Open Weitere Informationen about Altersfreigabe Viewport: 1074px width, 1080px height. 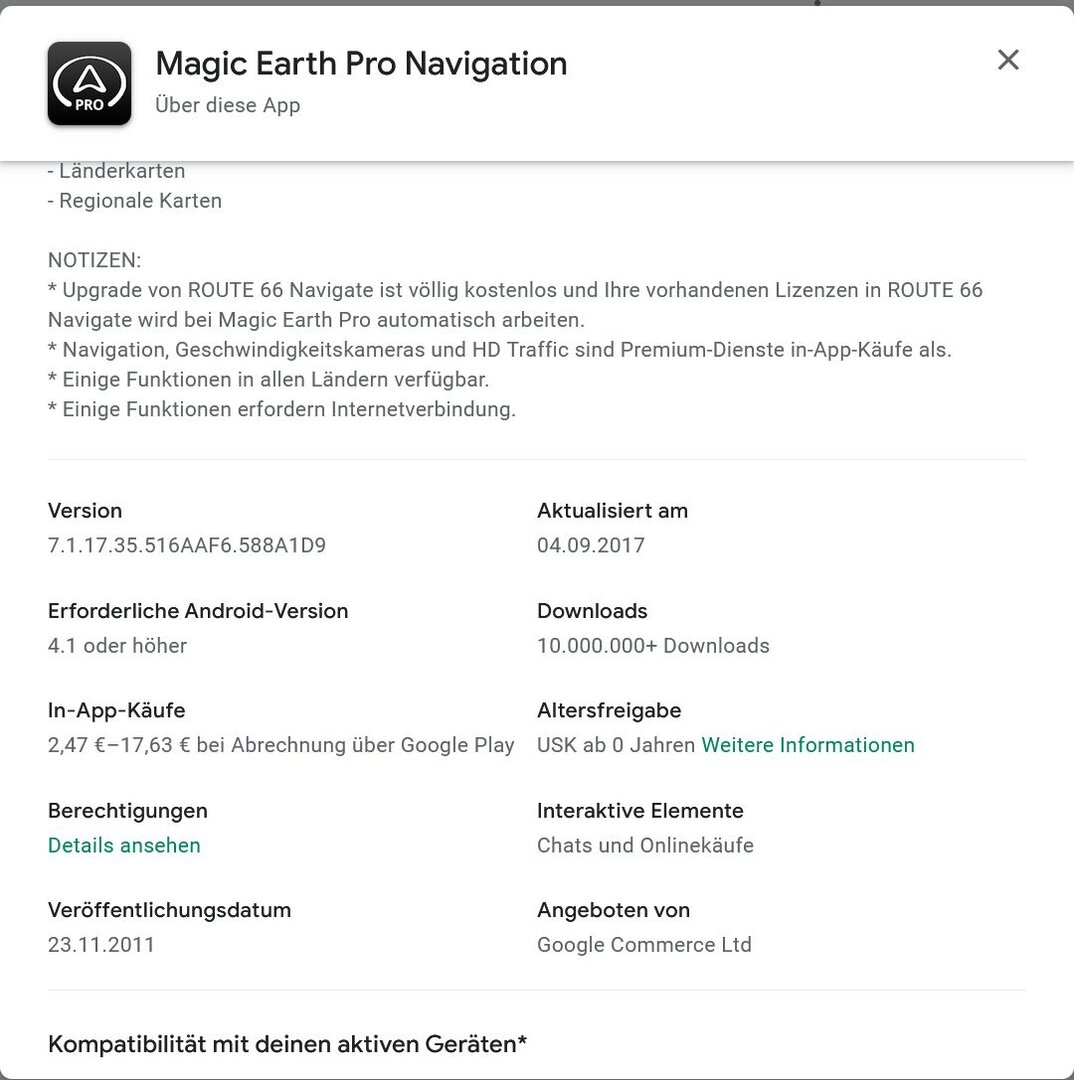(x=807, y=745)
